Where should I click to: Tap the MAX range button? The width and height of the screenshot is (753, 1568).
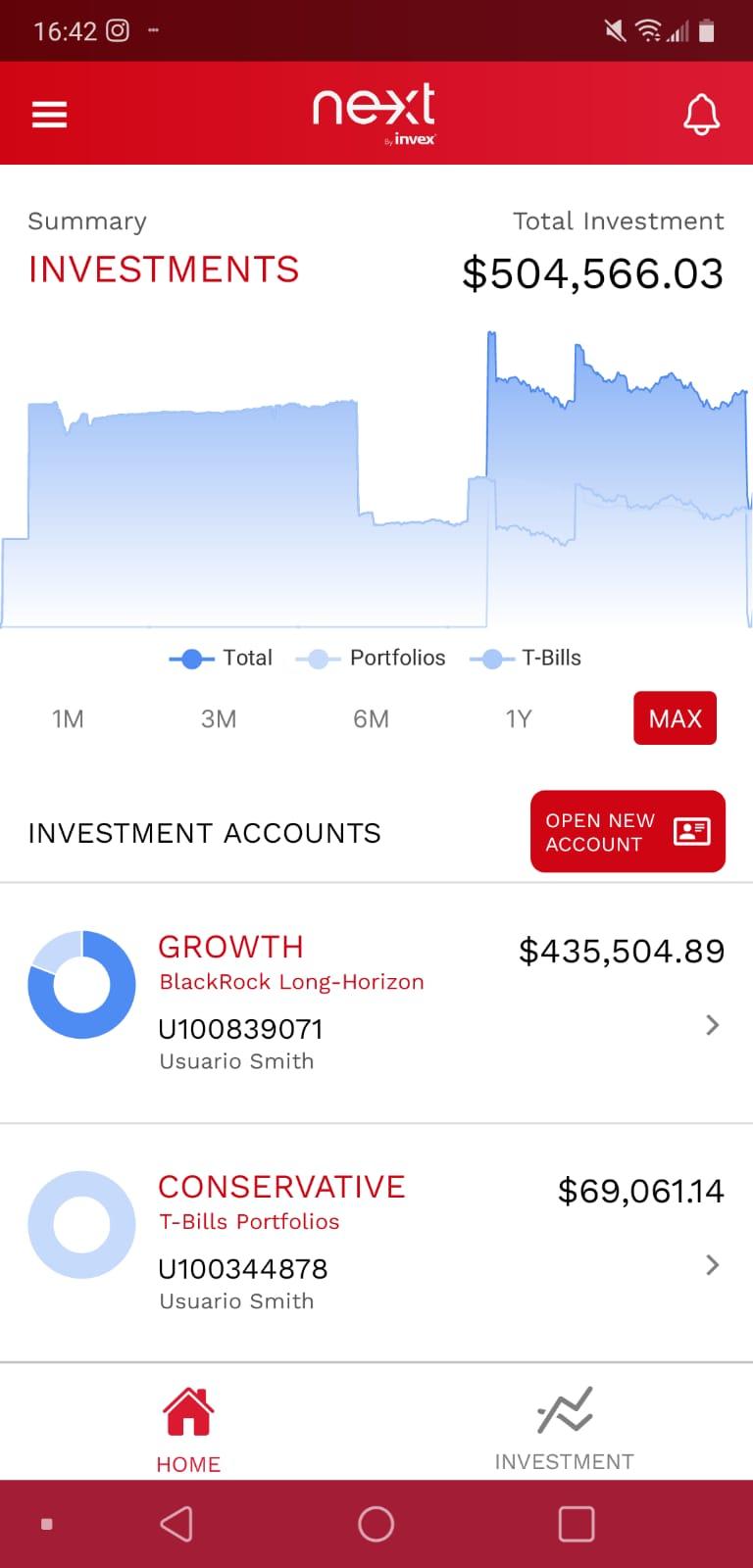[676, 718]
